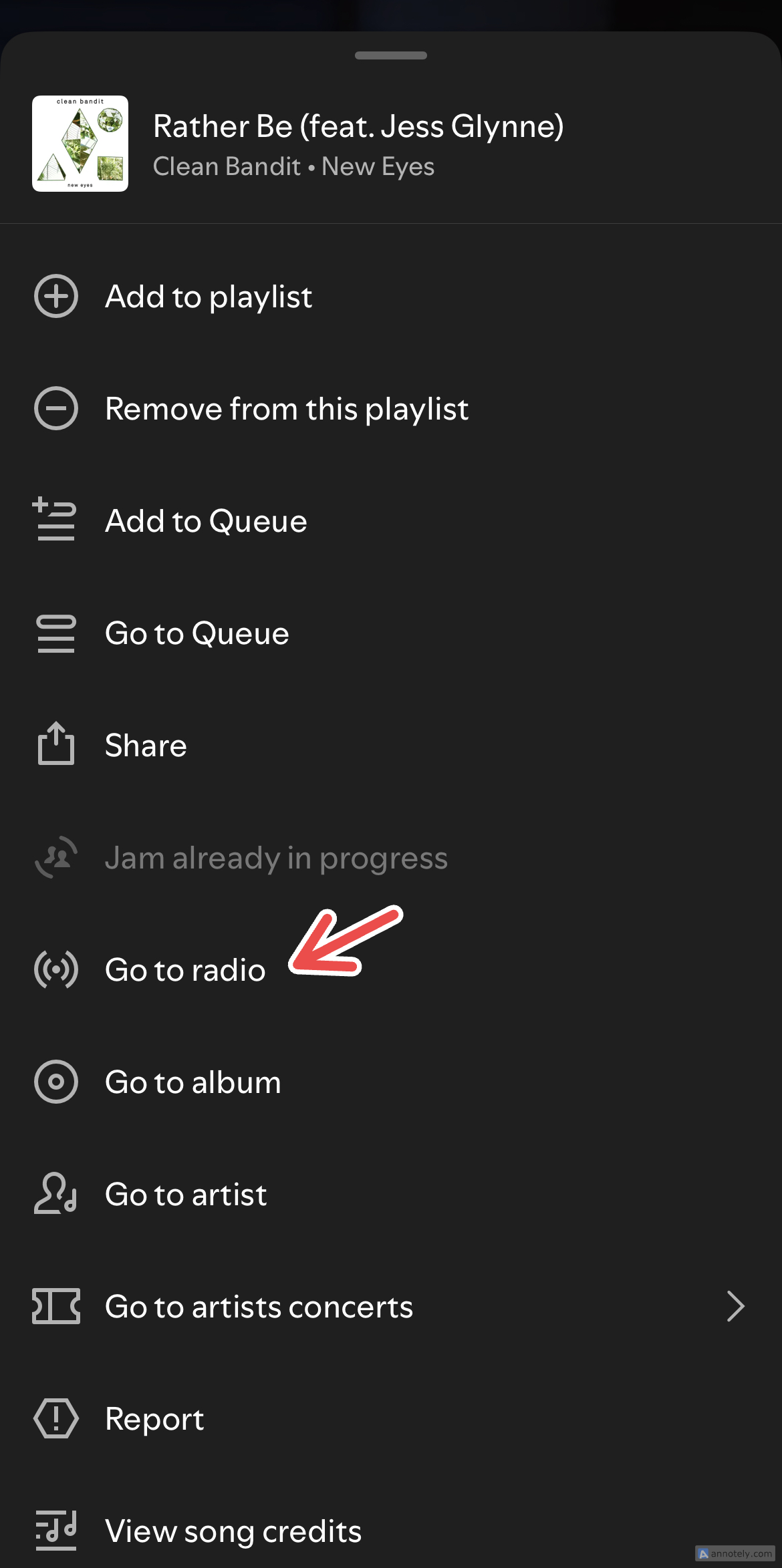Choose Add to Queue
Viewport: 782px width, 1568px height.
pos(206,521)
